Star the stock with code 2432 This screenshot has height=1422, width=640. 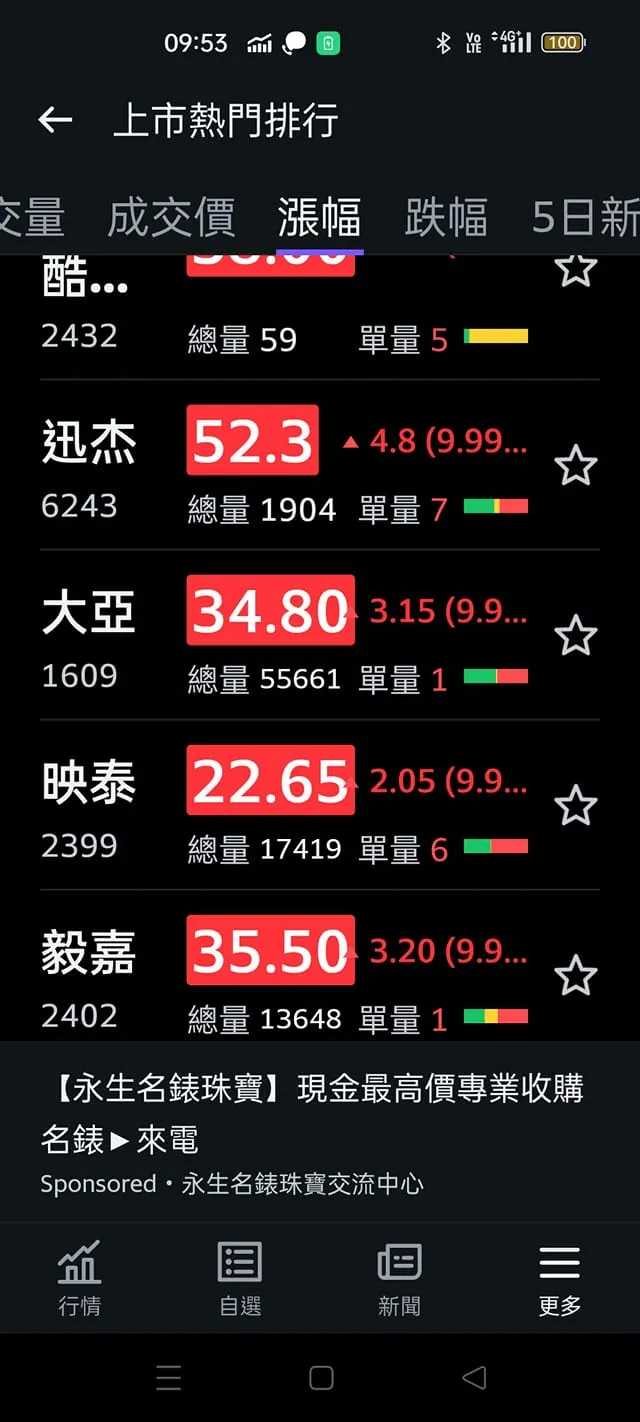click(575, 270)
